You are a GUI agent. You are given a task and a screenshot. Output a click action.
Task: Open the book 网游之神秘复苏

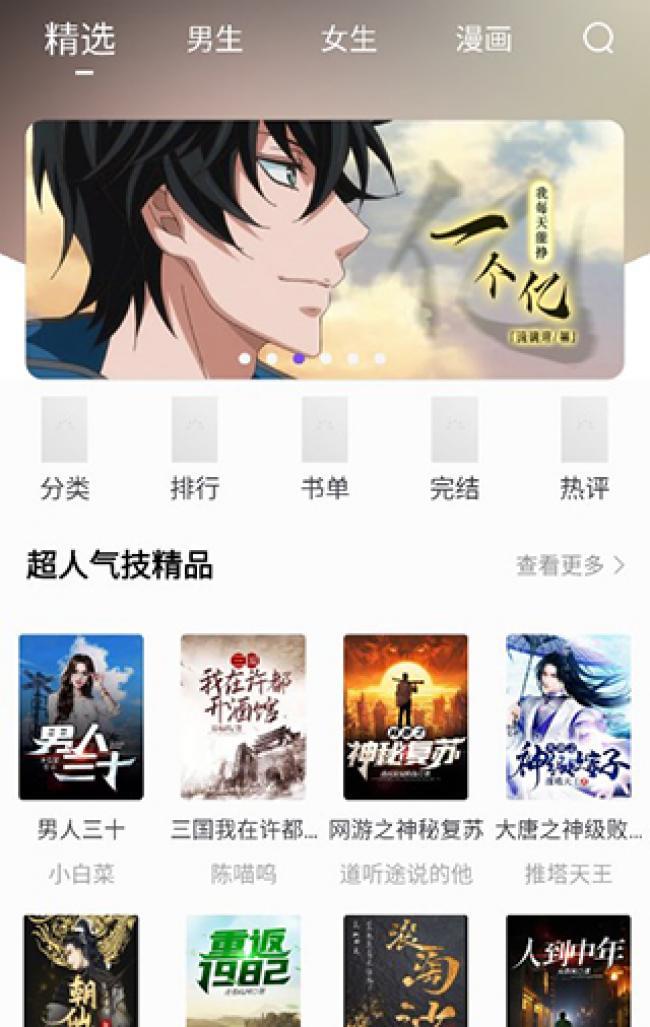(x=405, y=717)
